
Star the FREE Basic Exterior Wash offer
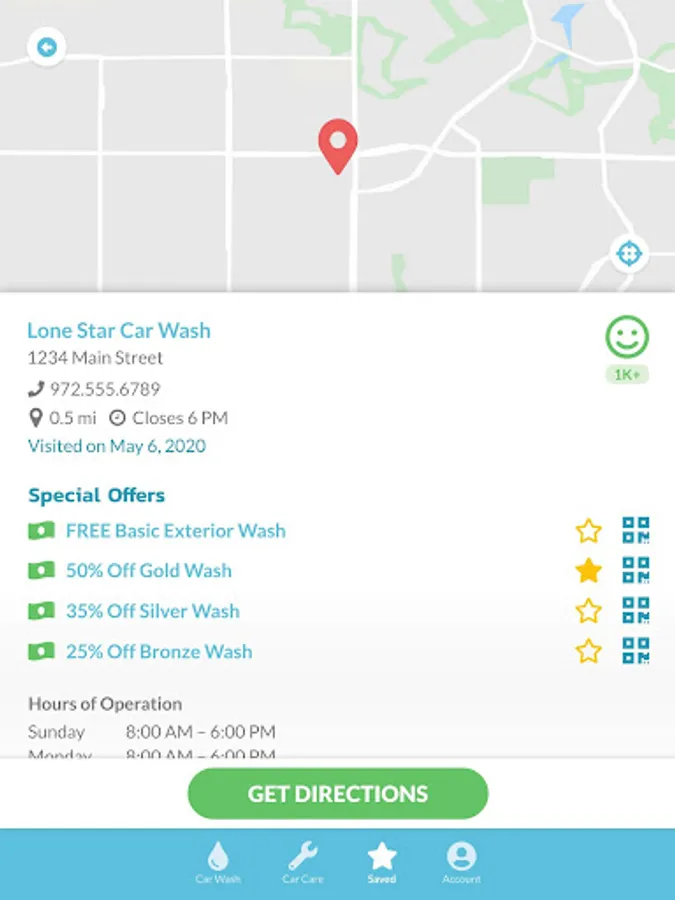tap(589, 531)
